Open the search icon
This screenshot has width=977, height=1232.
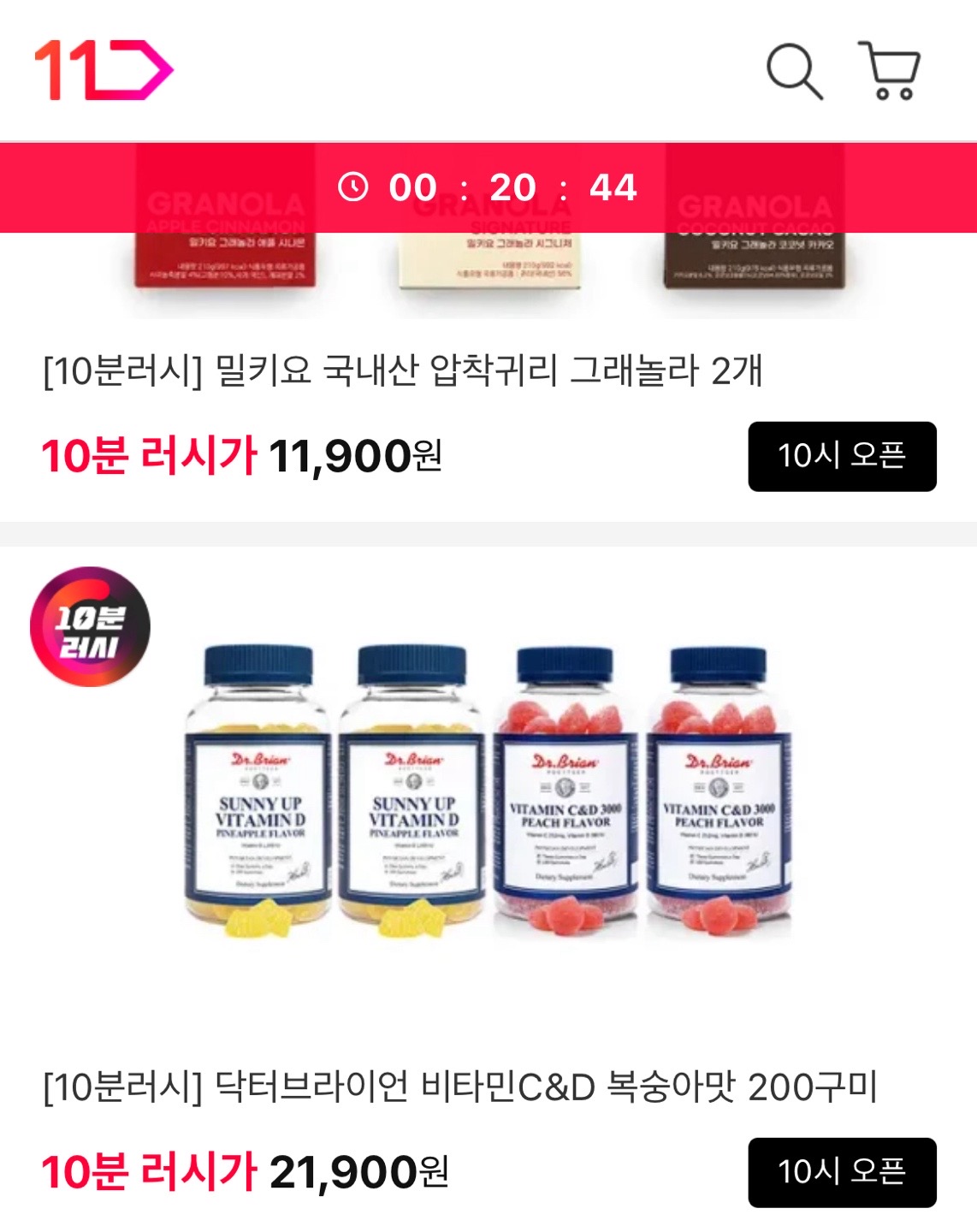[794, 72]
